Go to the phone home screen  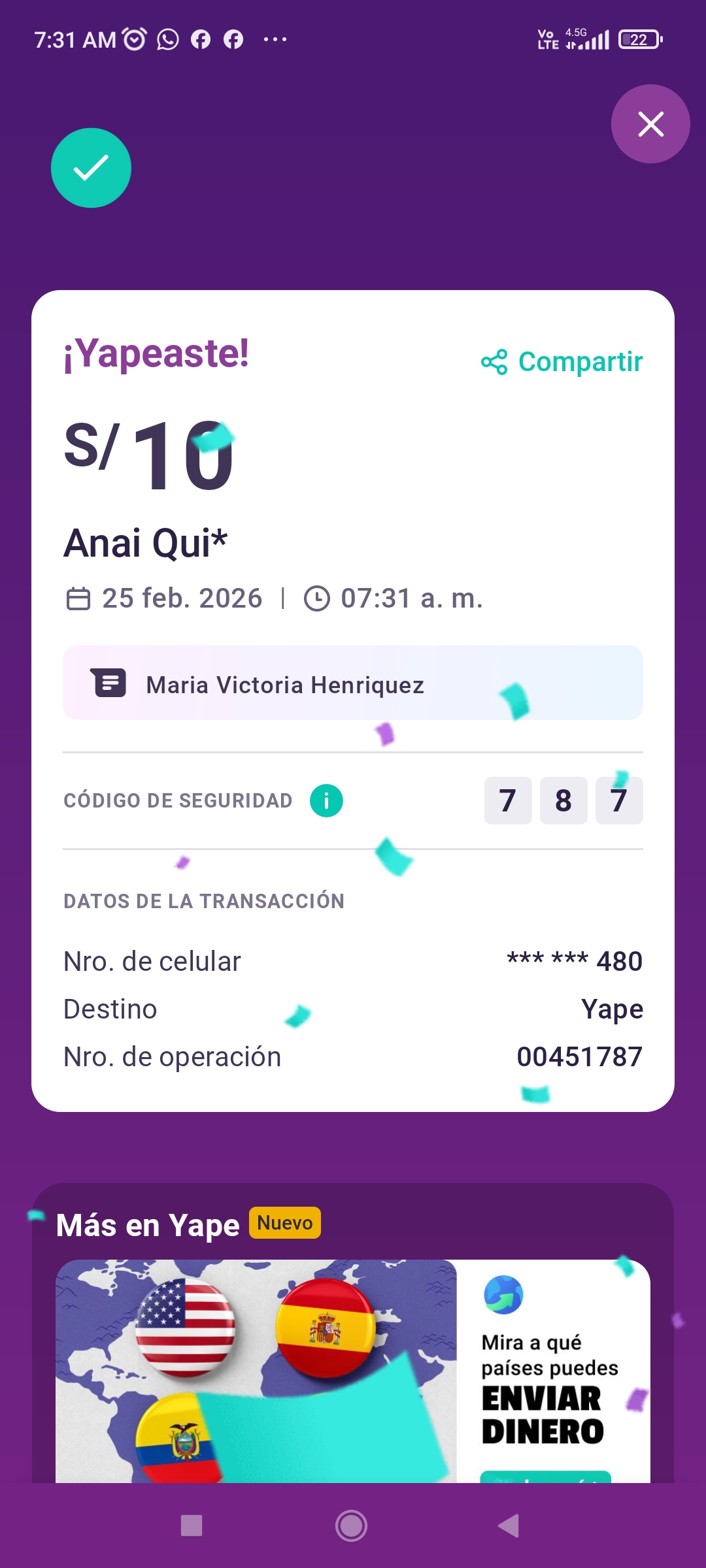pyautogui.click(x=351, y=1526)
